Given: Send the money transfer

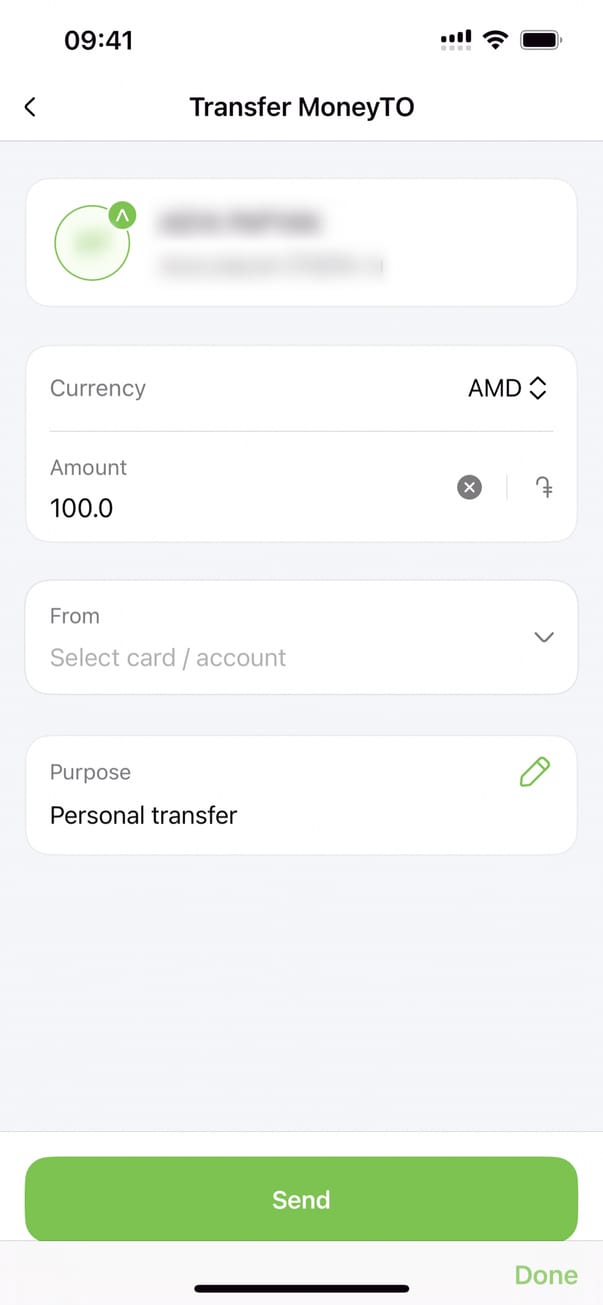Looking at the screenshot, I should [301, 1199].
